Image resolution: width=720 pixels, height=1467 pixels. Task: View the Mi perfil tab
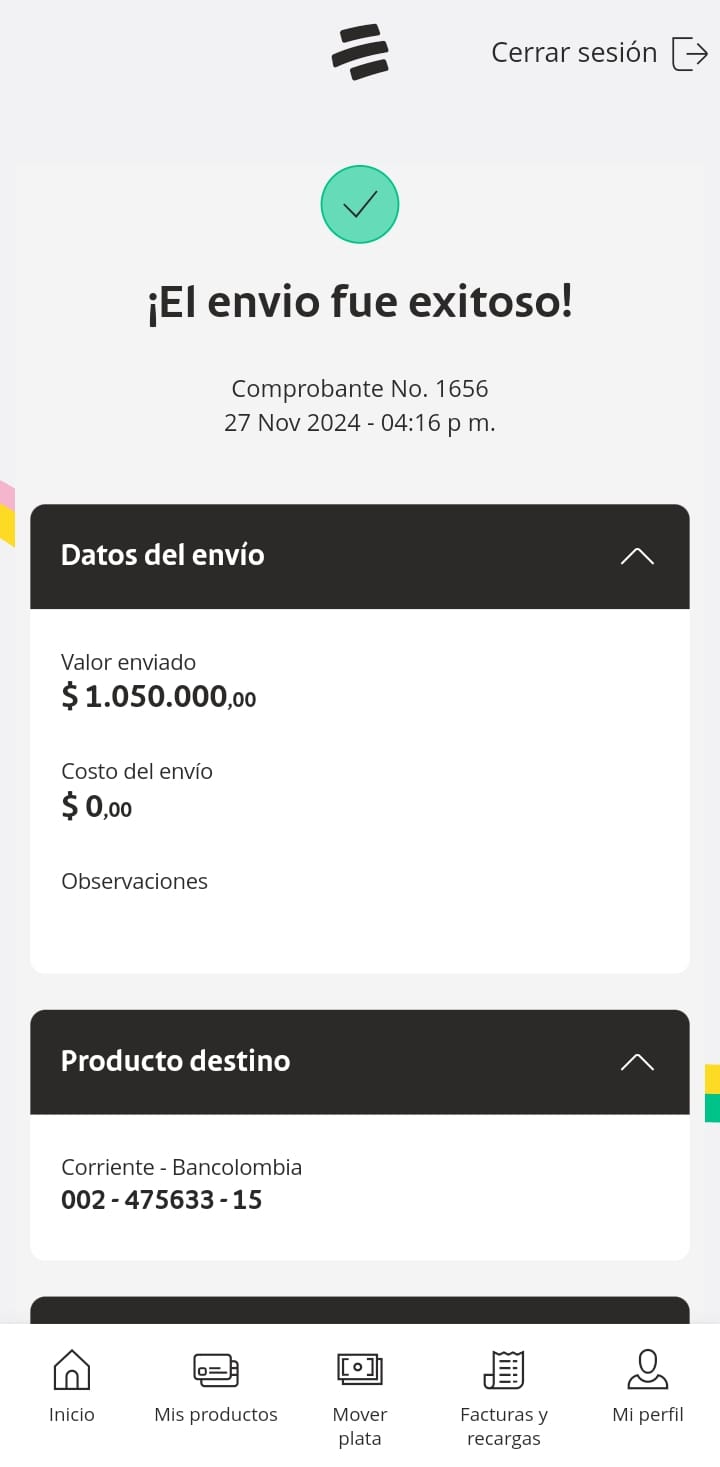[x=648, y=1385]
